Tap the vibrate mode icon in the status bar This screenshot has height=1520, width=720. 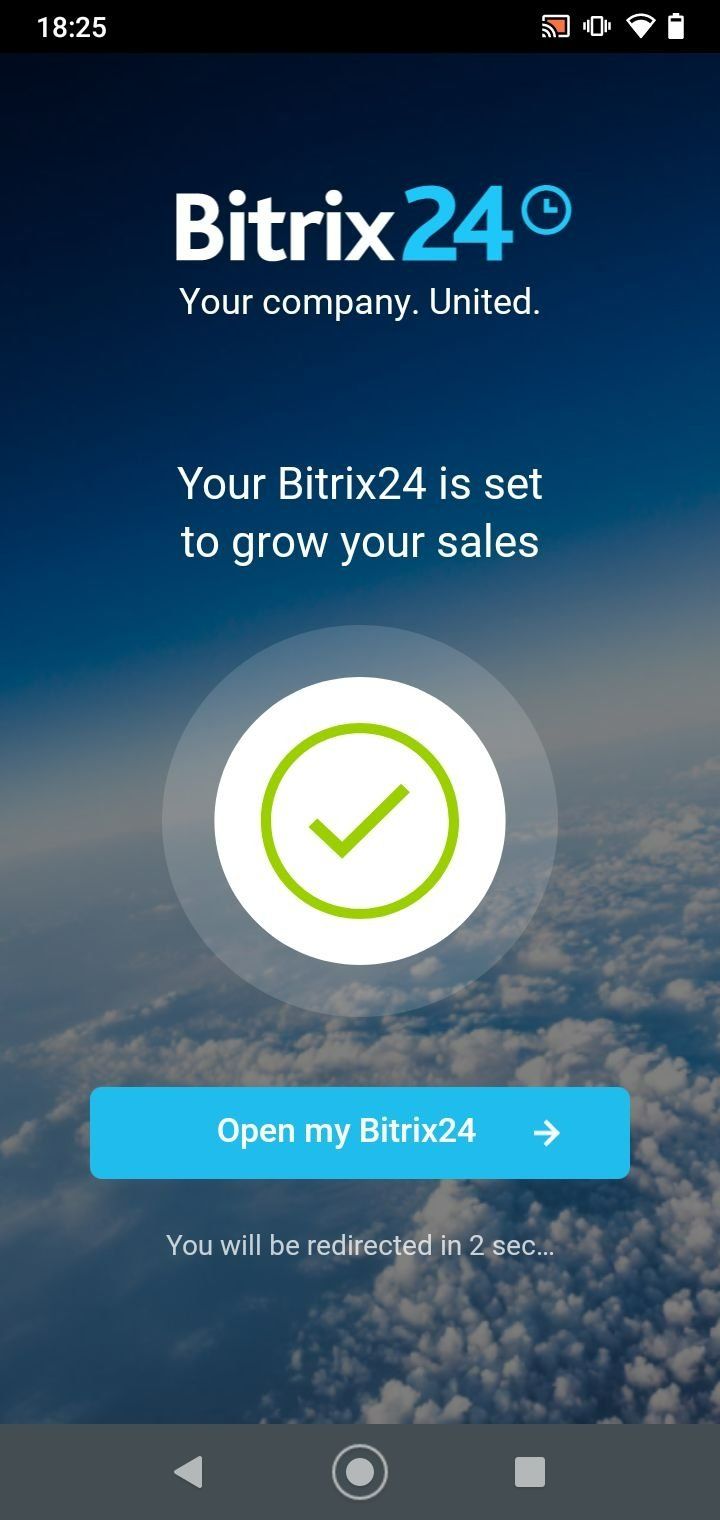597,27
